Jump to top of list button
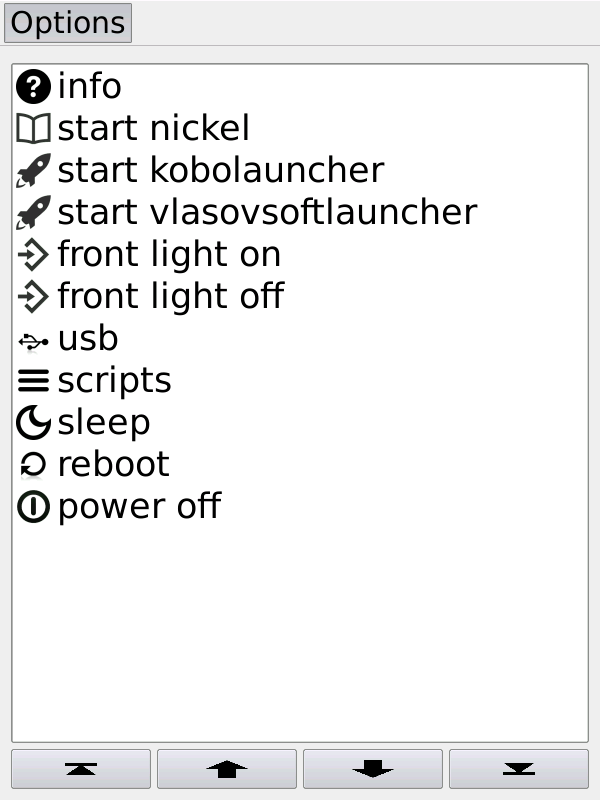This screenshot has height=800, width=600. click(81, 769)
